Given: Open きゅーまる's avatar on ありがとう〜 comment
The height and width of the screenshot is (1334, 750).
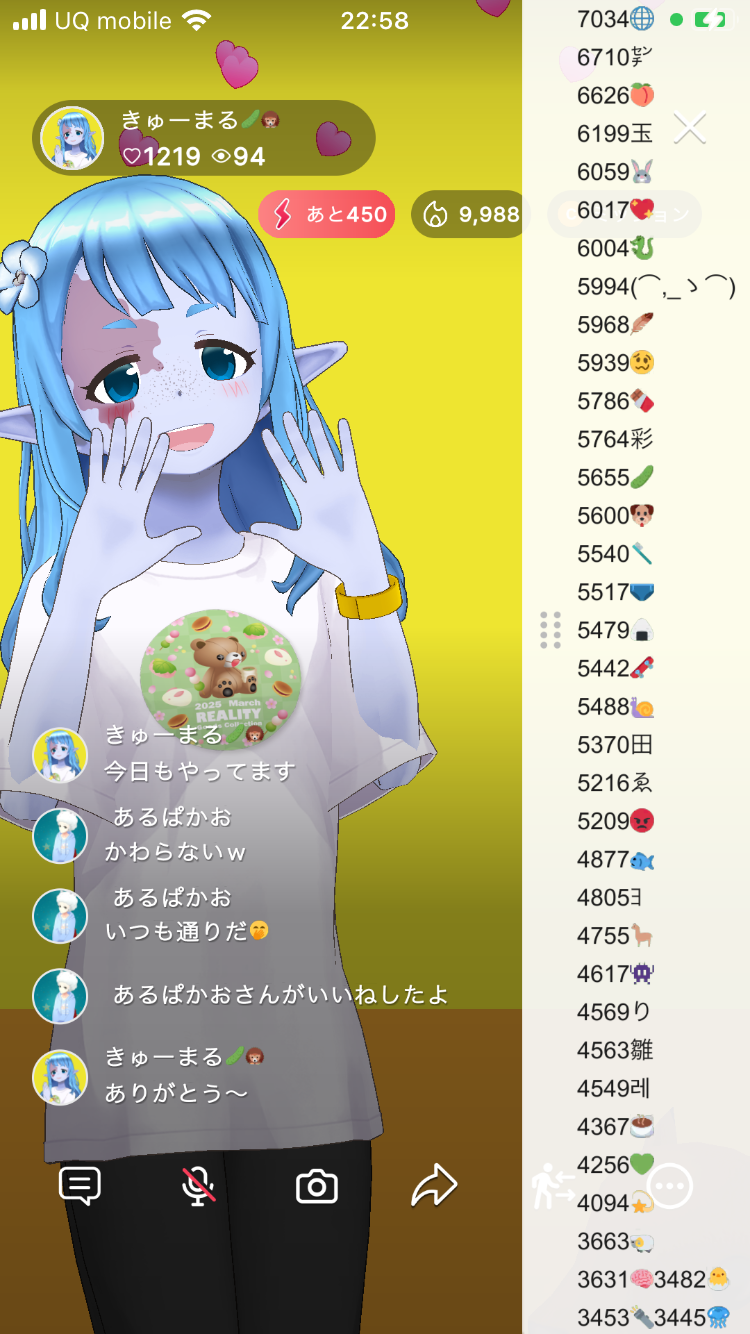Looking at the screenshot, I should pyautogui.click(x=60, y=1077).
